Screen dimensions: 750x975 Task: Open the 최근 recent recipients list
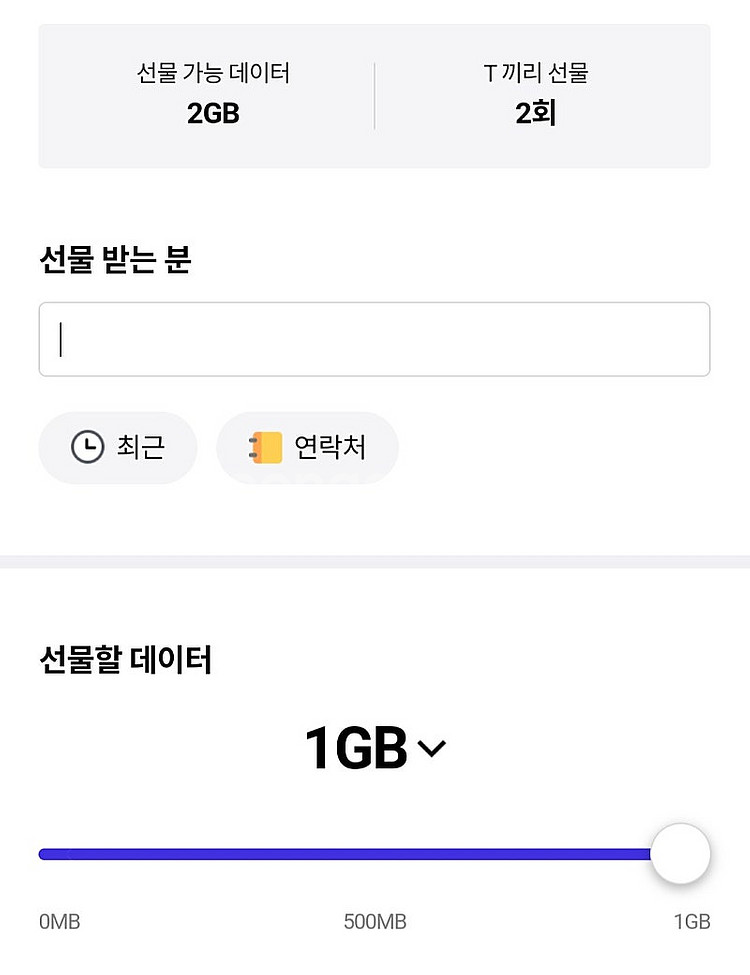(x=117, y=448)
